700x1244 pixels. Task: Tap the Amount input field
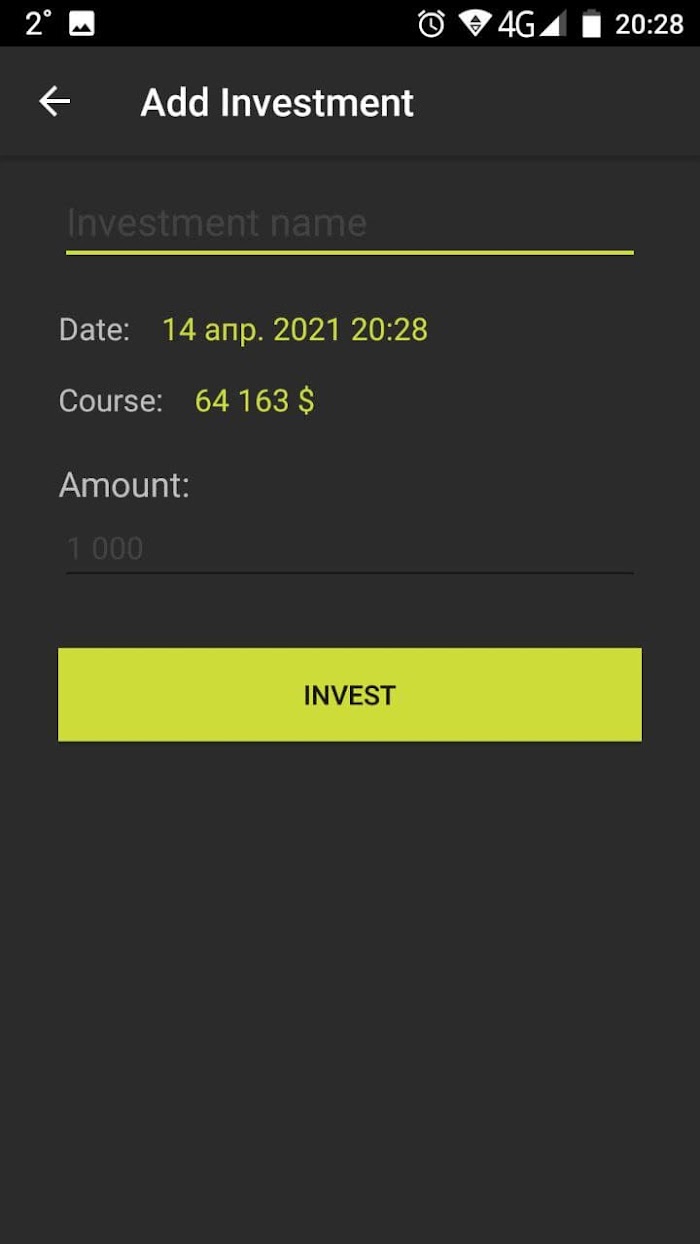(x=349, y=548)
